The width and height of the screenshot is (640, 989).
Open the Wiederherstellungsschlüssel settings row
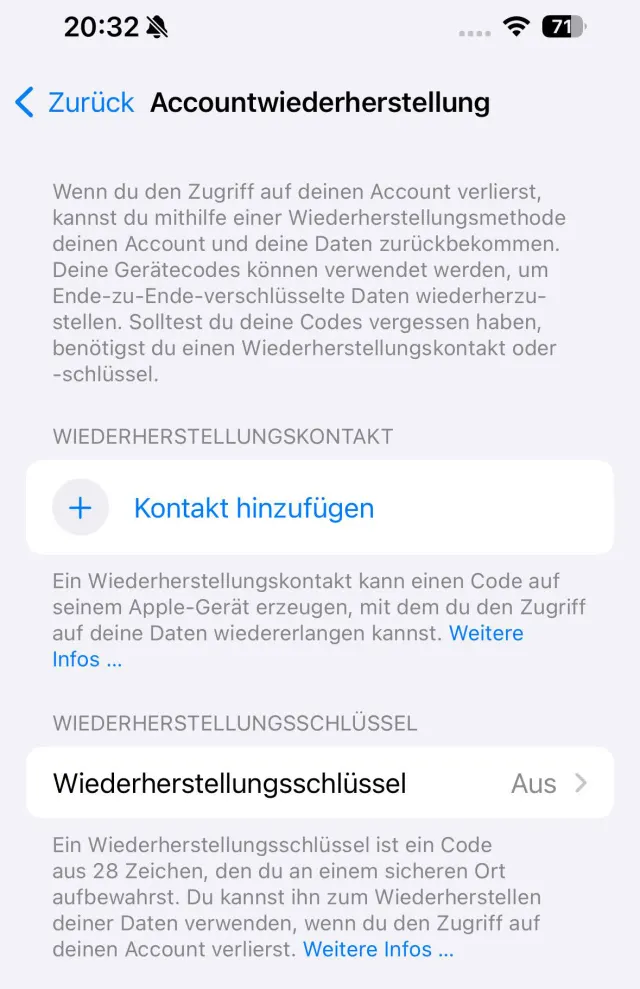coord(319,783)
